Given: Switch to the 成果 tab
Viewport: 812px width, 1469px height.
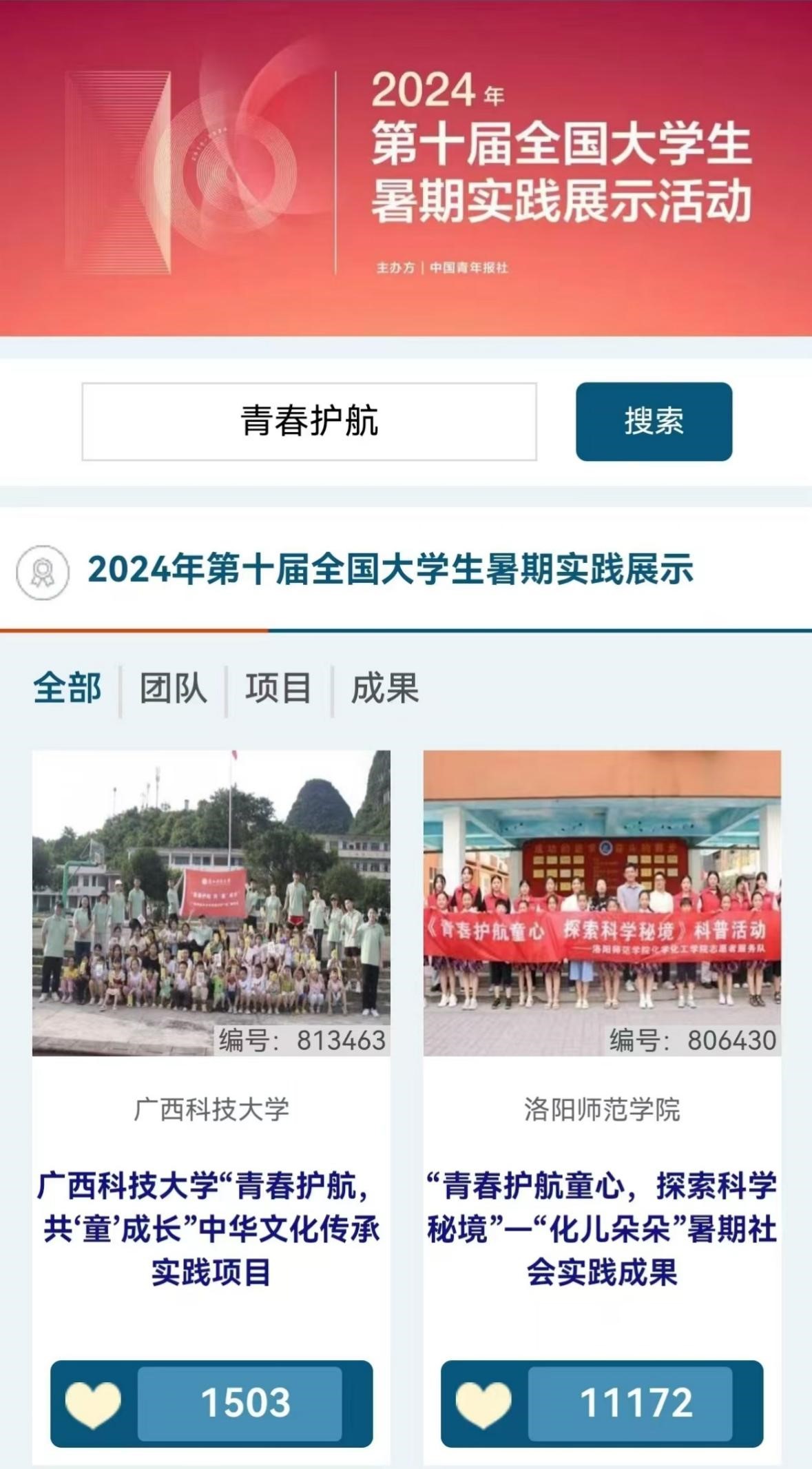Looking at the screenshot, I should pos(384,688).
